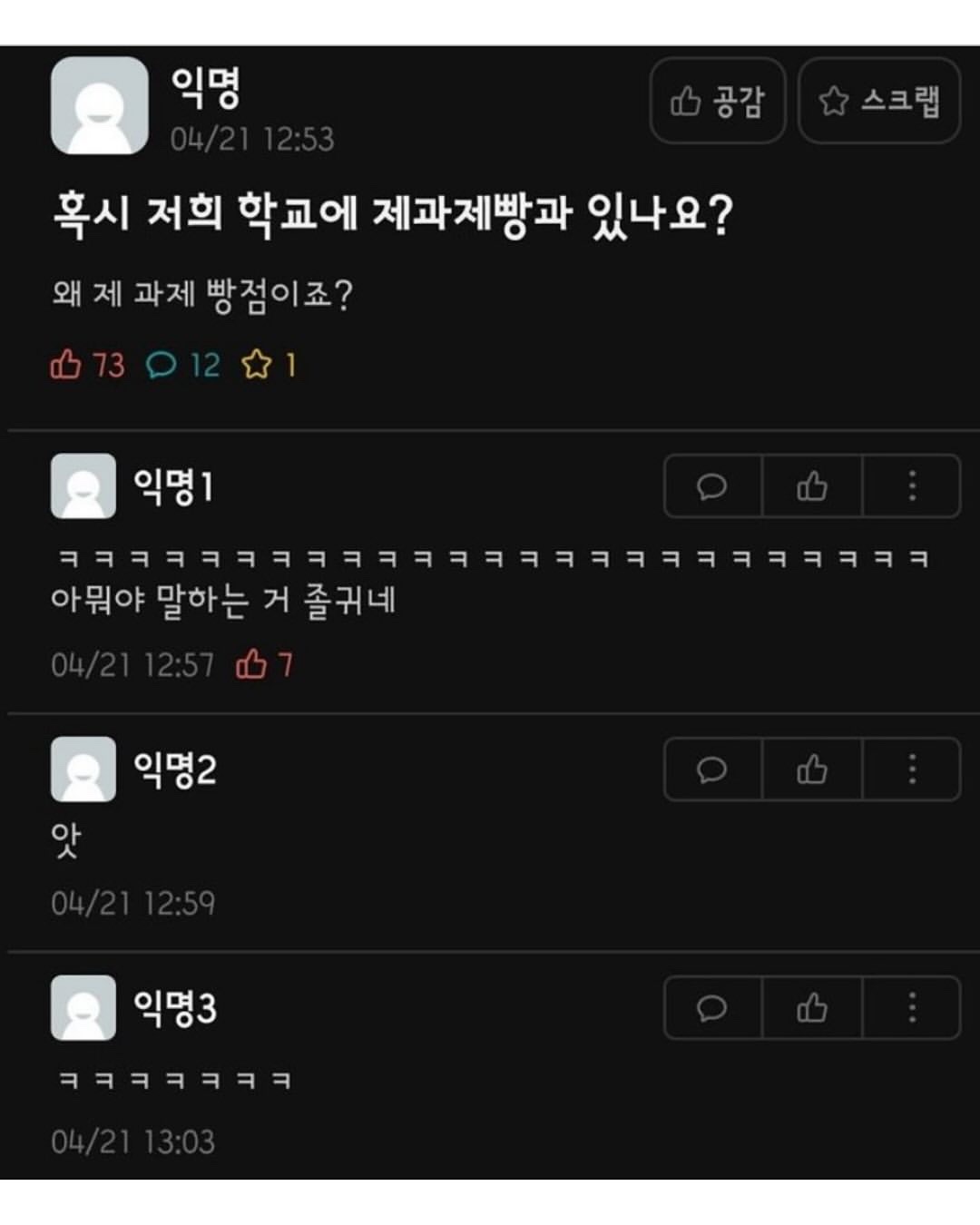Open more options for 익명1's comment
Viewport: 980px width, 1225px height.
pyautogui.click(x=911, y=486)
